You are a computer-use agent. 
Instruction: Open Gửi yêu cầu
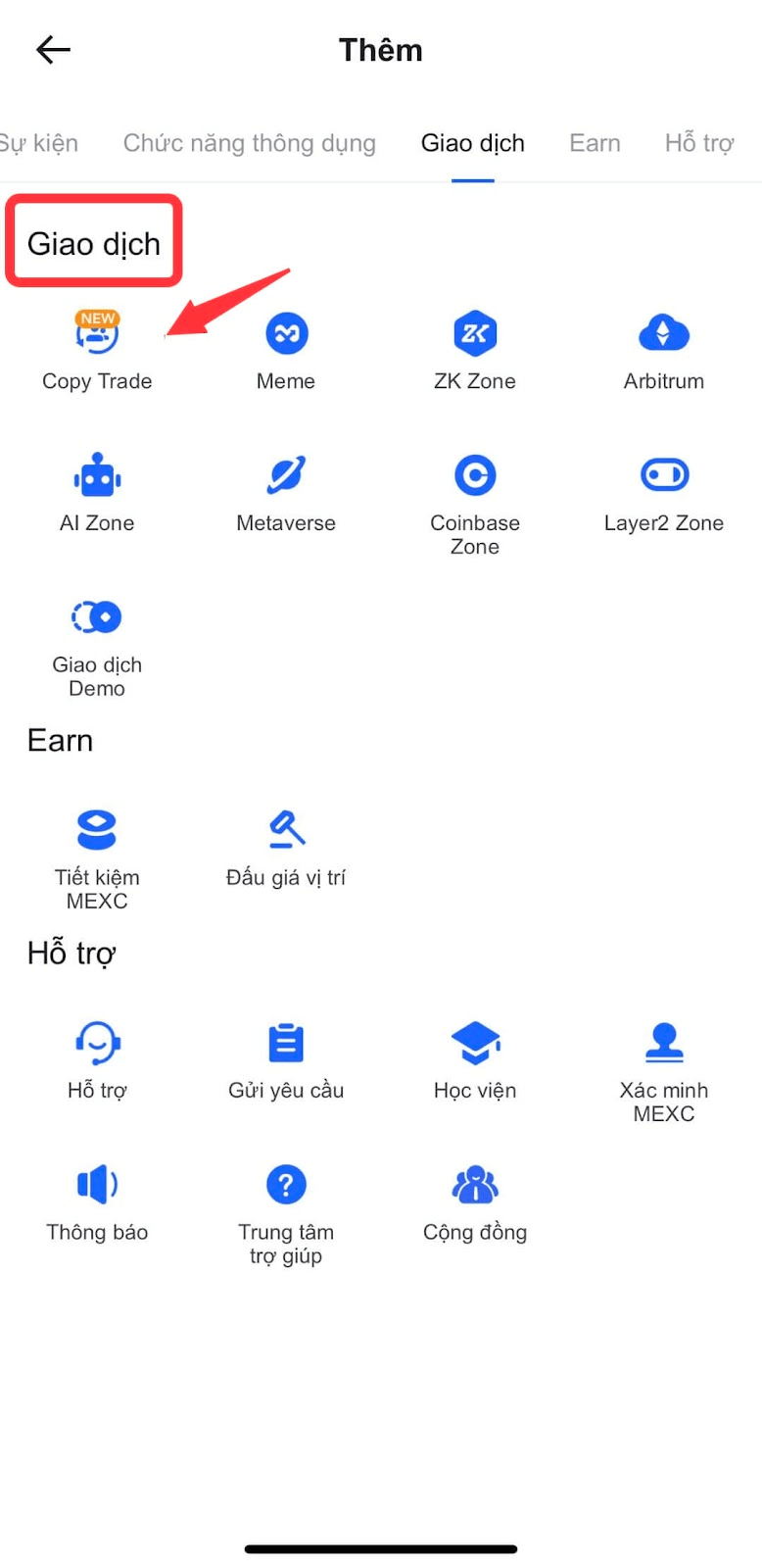(x=286, y=1059)
